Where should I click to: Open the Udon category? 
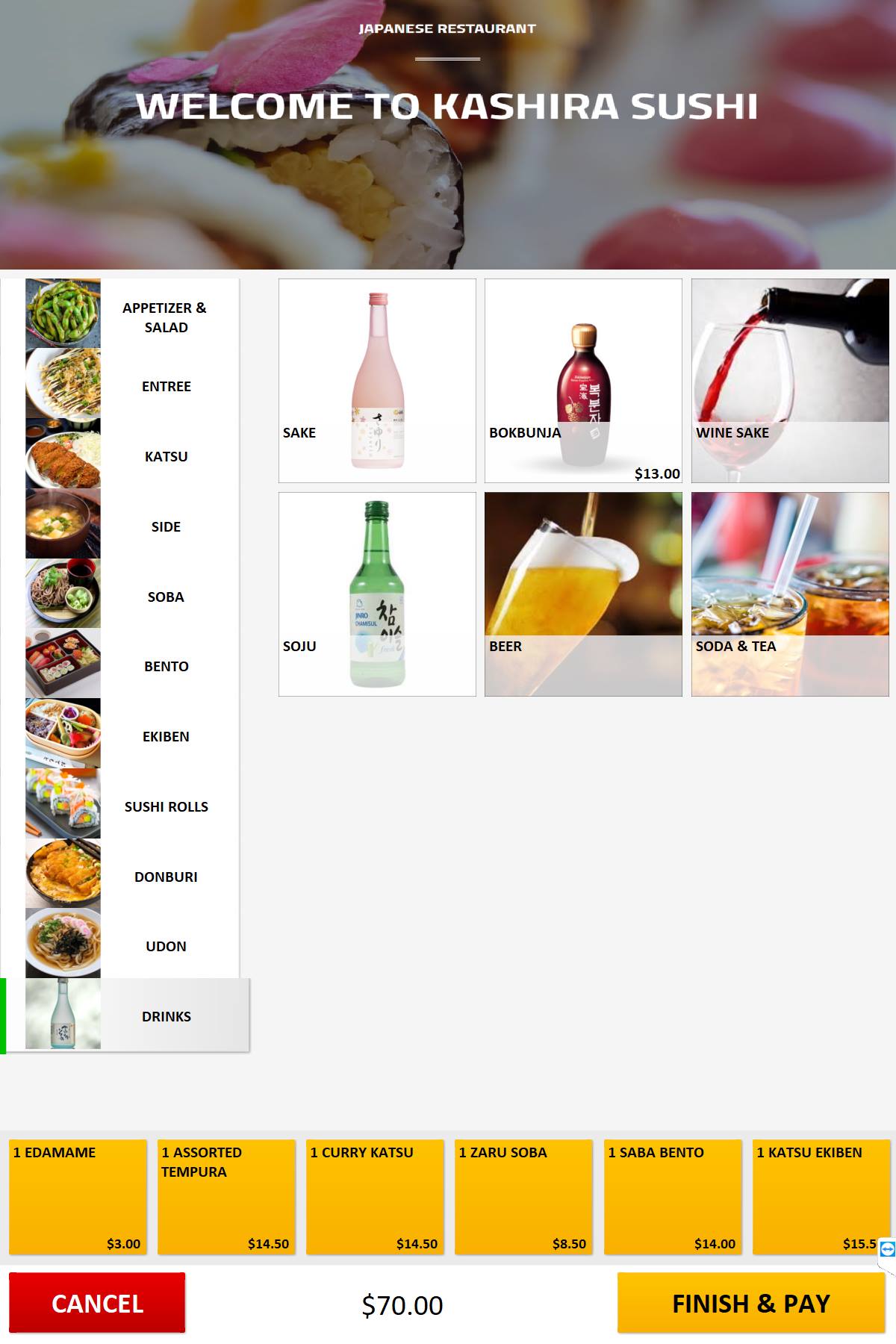pyautogui.click(x=131, y=946)
